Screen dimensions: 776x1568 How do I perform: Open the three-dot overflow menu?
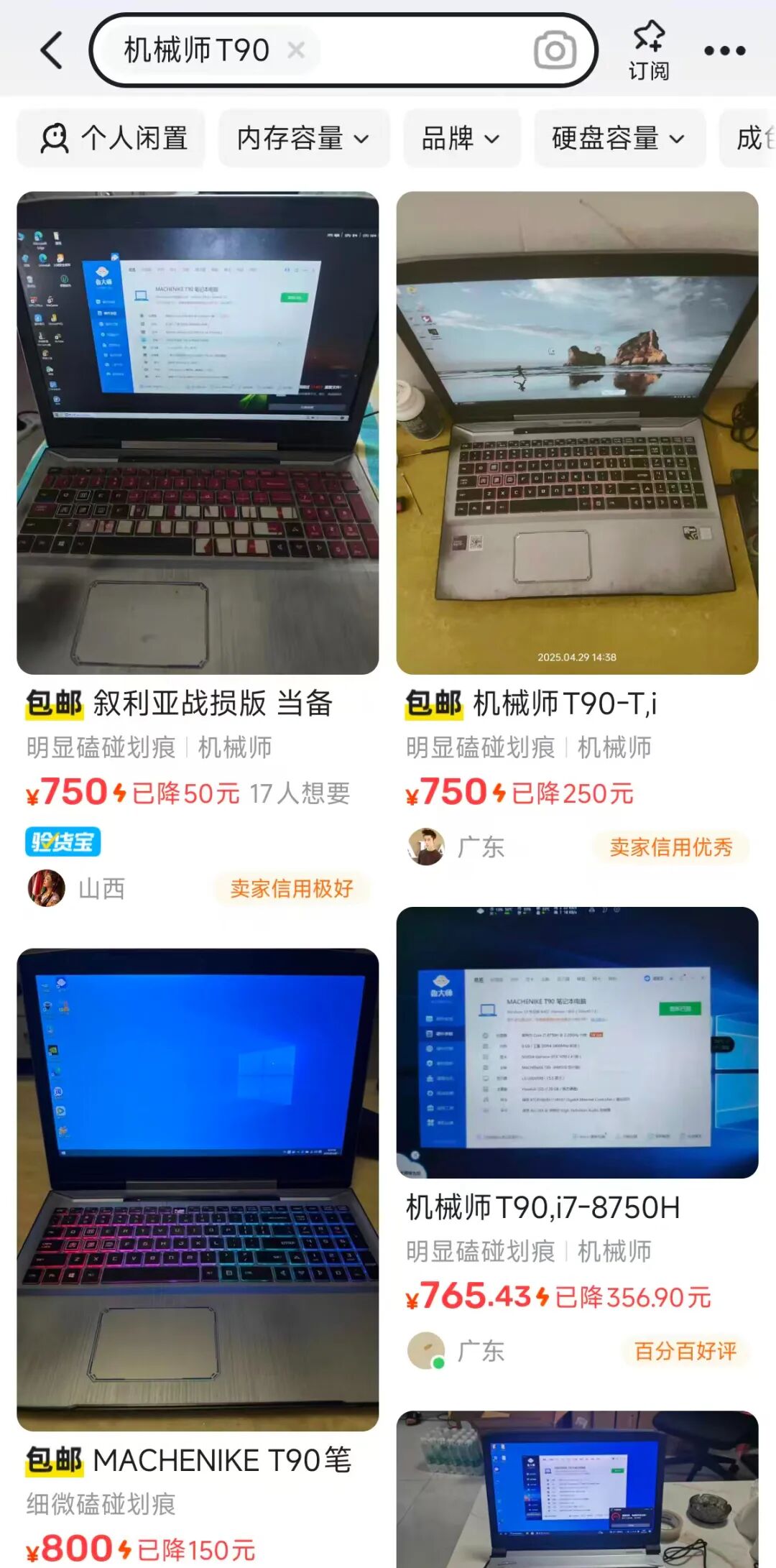pyautogui.click(x=727, y=50)
